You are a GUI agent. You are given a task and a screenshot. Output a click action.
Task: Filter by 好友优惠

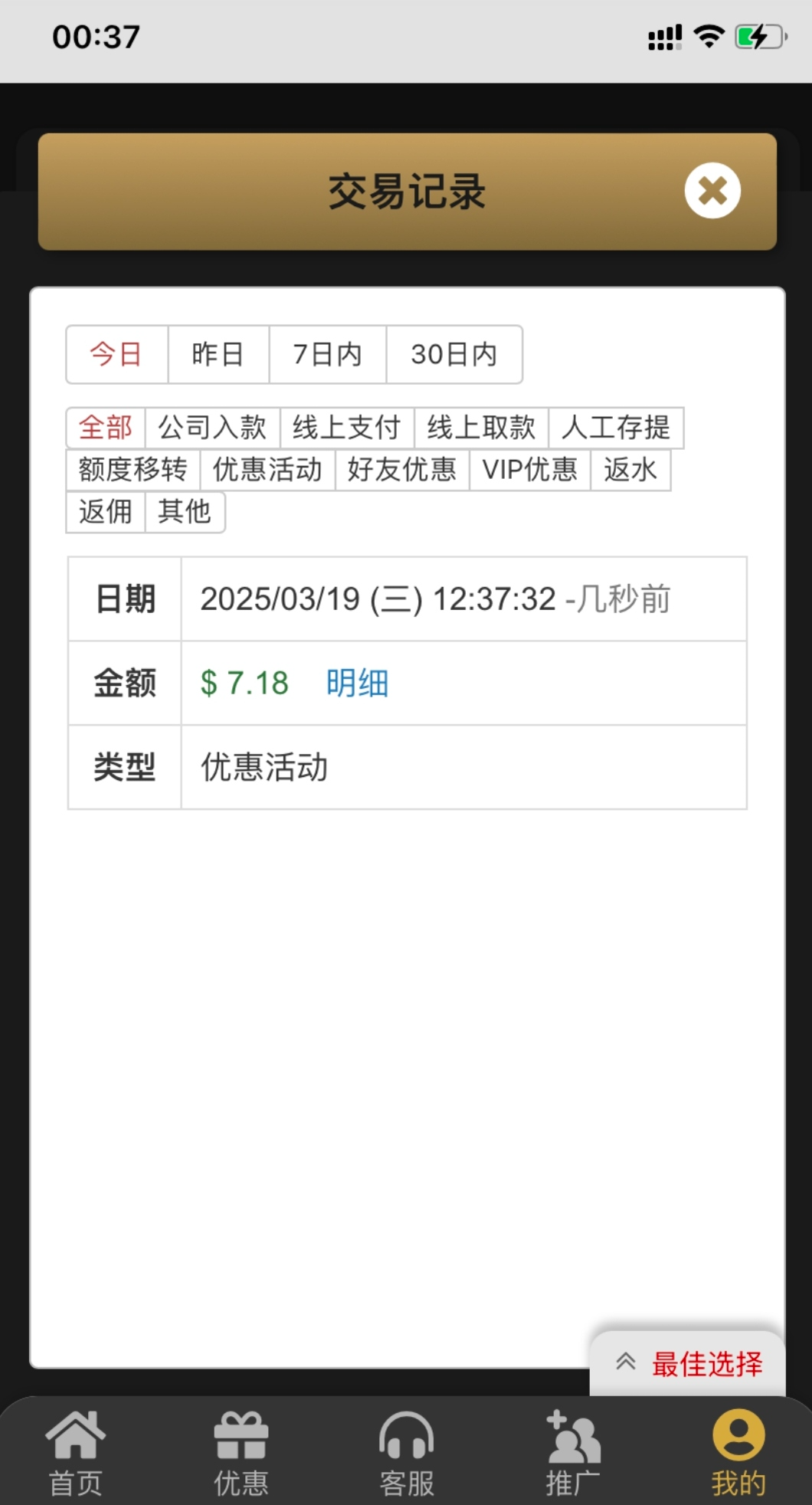pyautogui.click(x=401, y=469)
